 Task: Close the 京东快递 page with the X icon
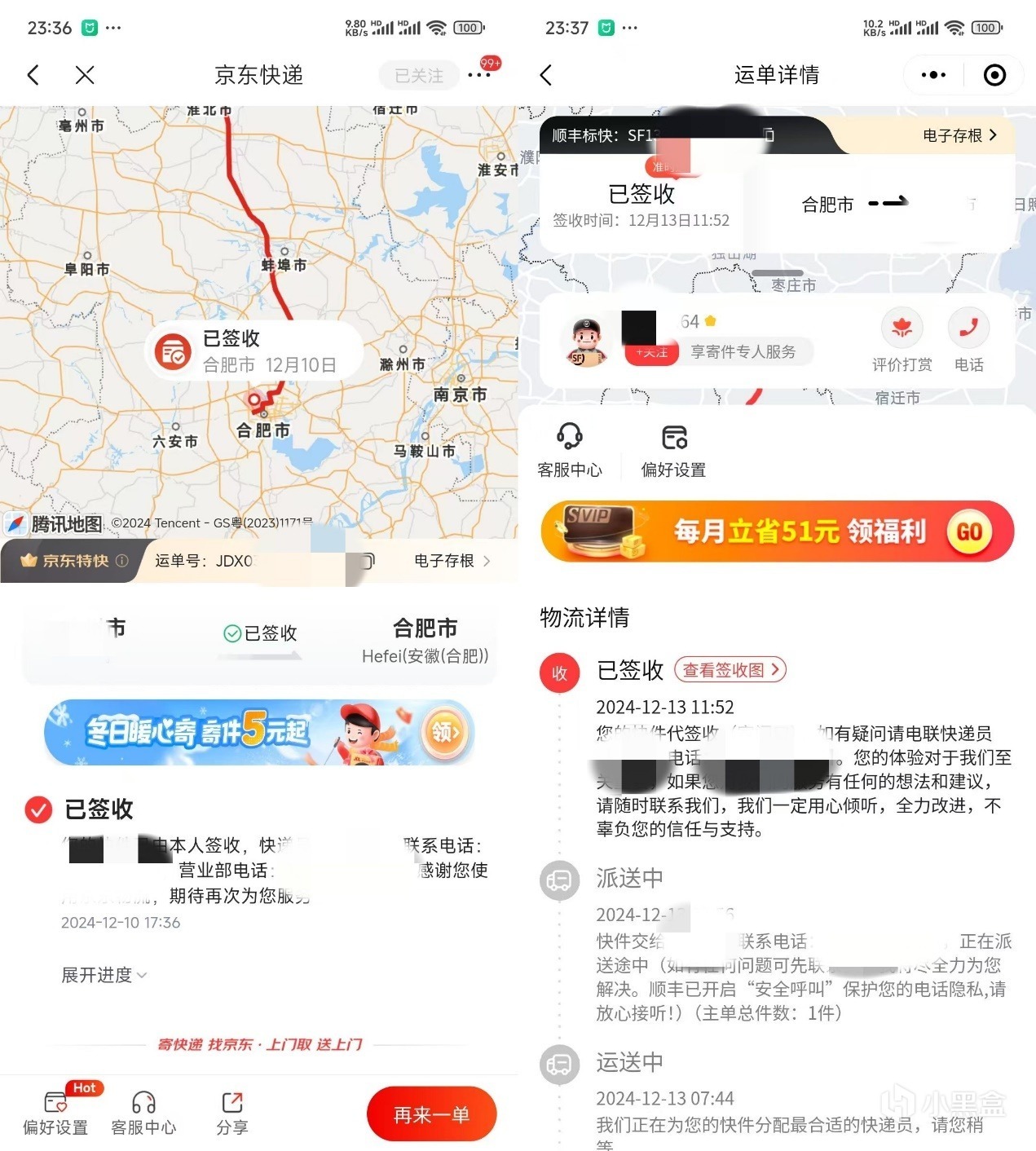point(85,76)
